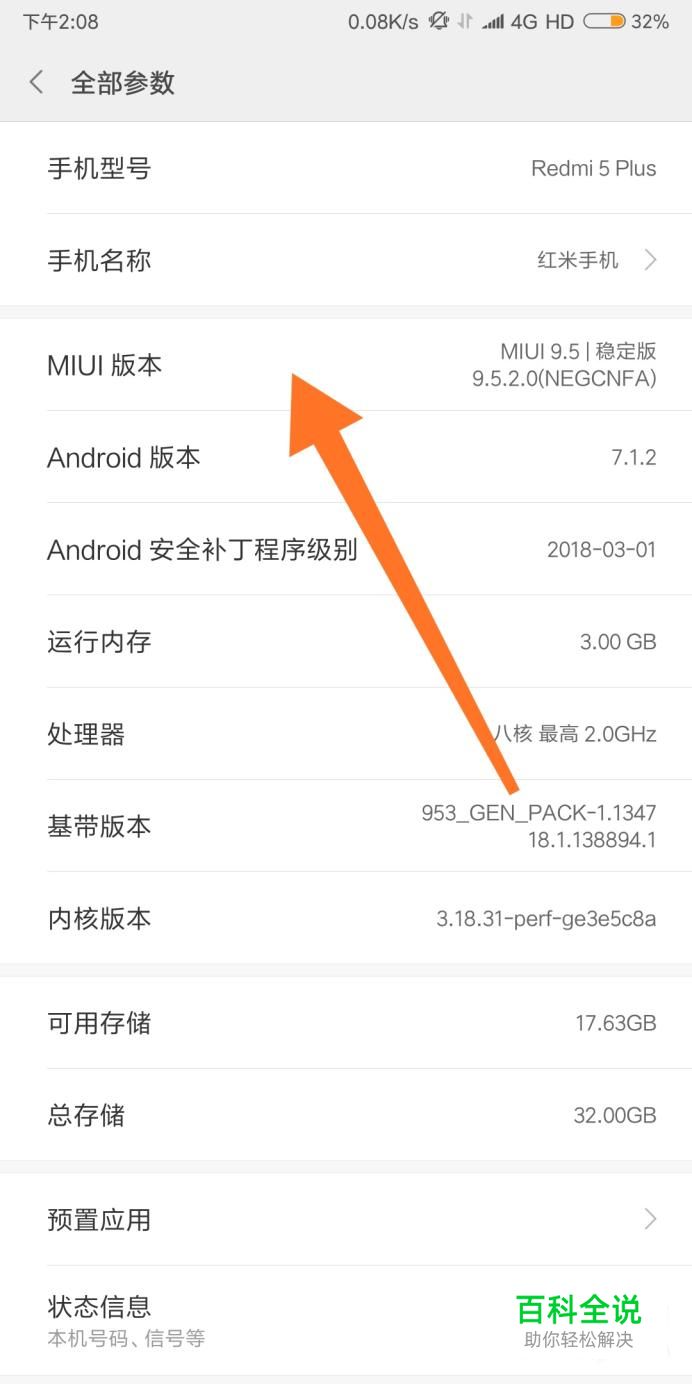The height and width of the screenshot is (1384, 692).
Task: Tap the 内核版本 row
Action: (x=346, y=918)
